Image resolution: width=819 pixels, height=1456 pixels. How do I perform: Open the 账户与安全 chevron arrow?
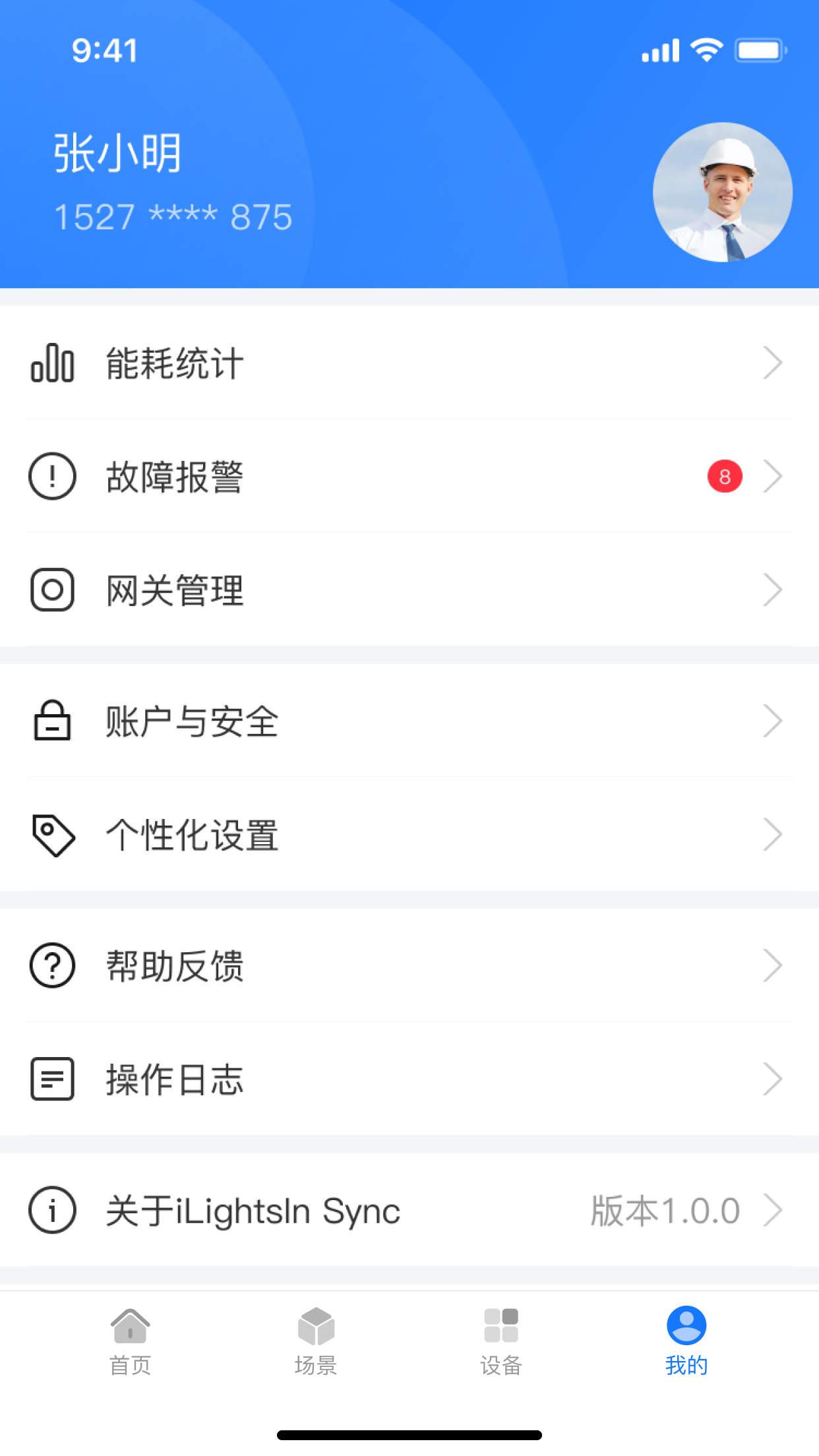(773, 721)
